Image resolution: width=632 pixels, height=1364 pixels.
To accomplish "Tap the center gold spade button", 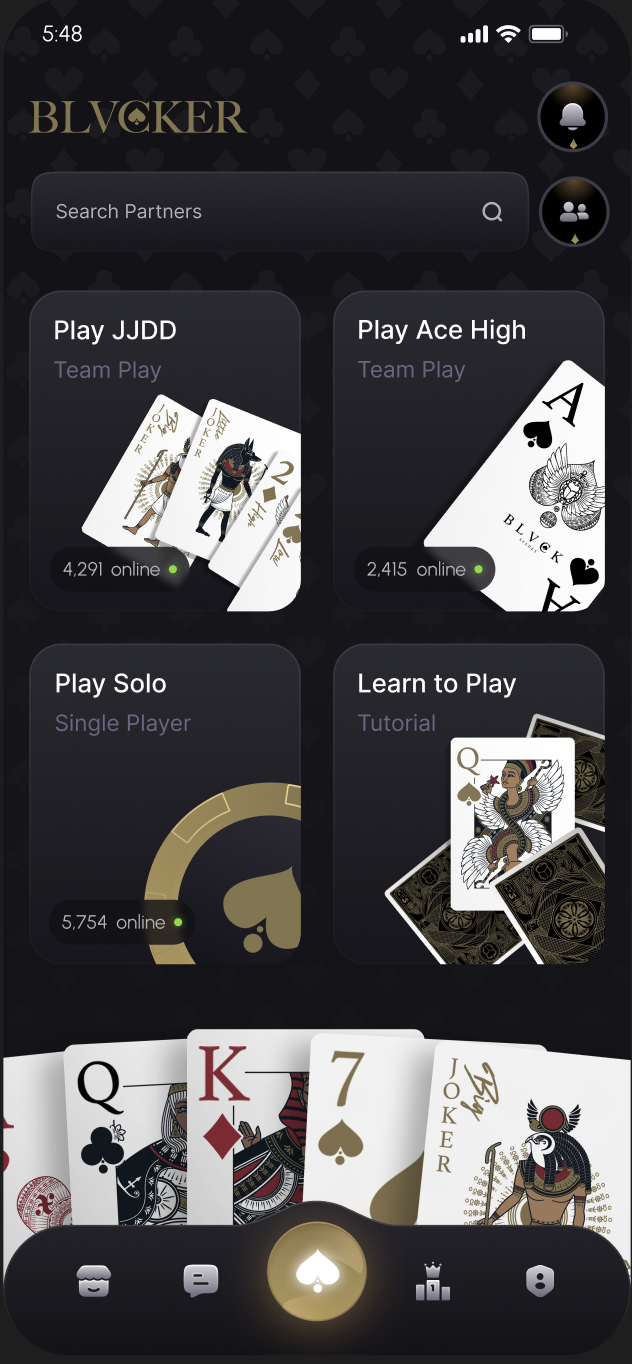I will (317, 1272).
